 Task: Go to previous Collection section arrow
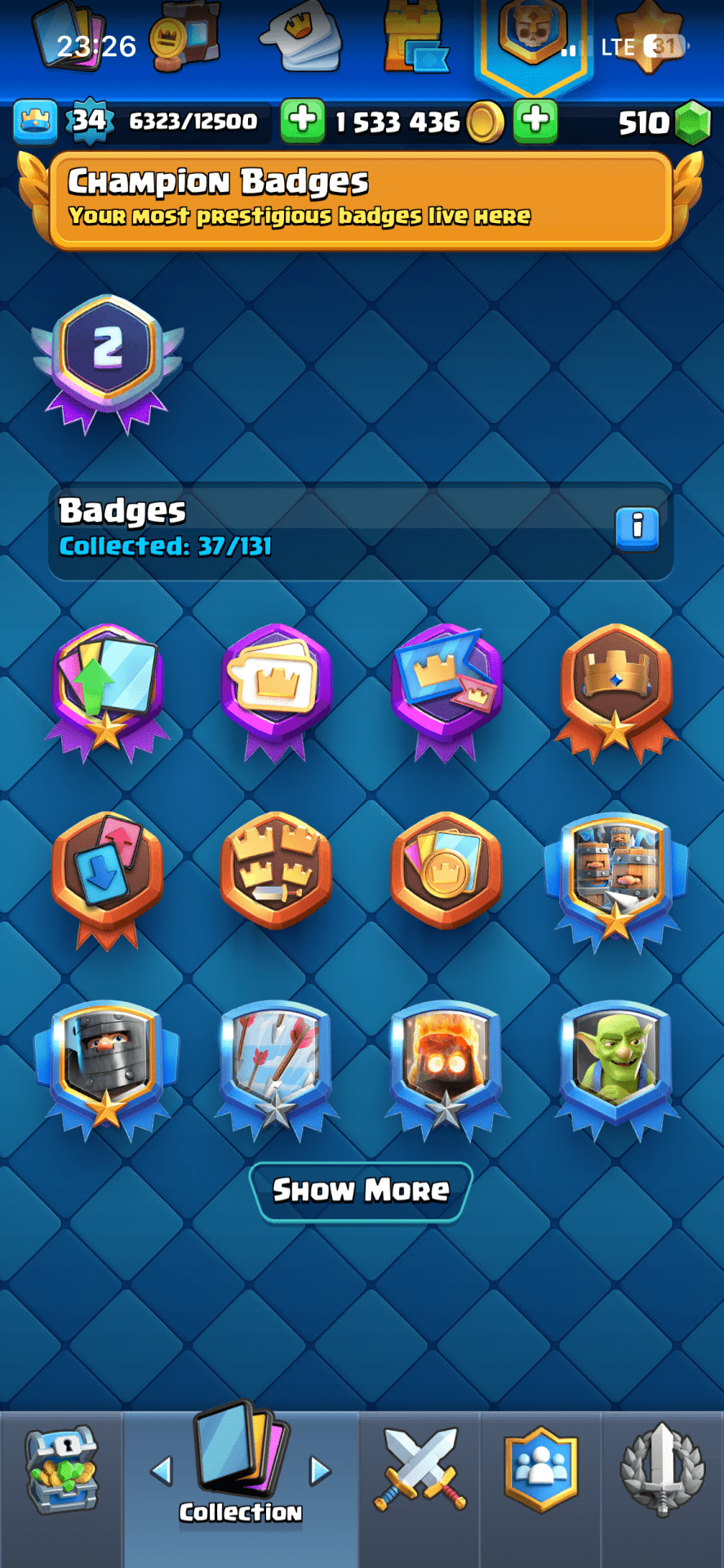click(162, 1471)
